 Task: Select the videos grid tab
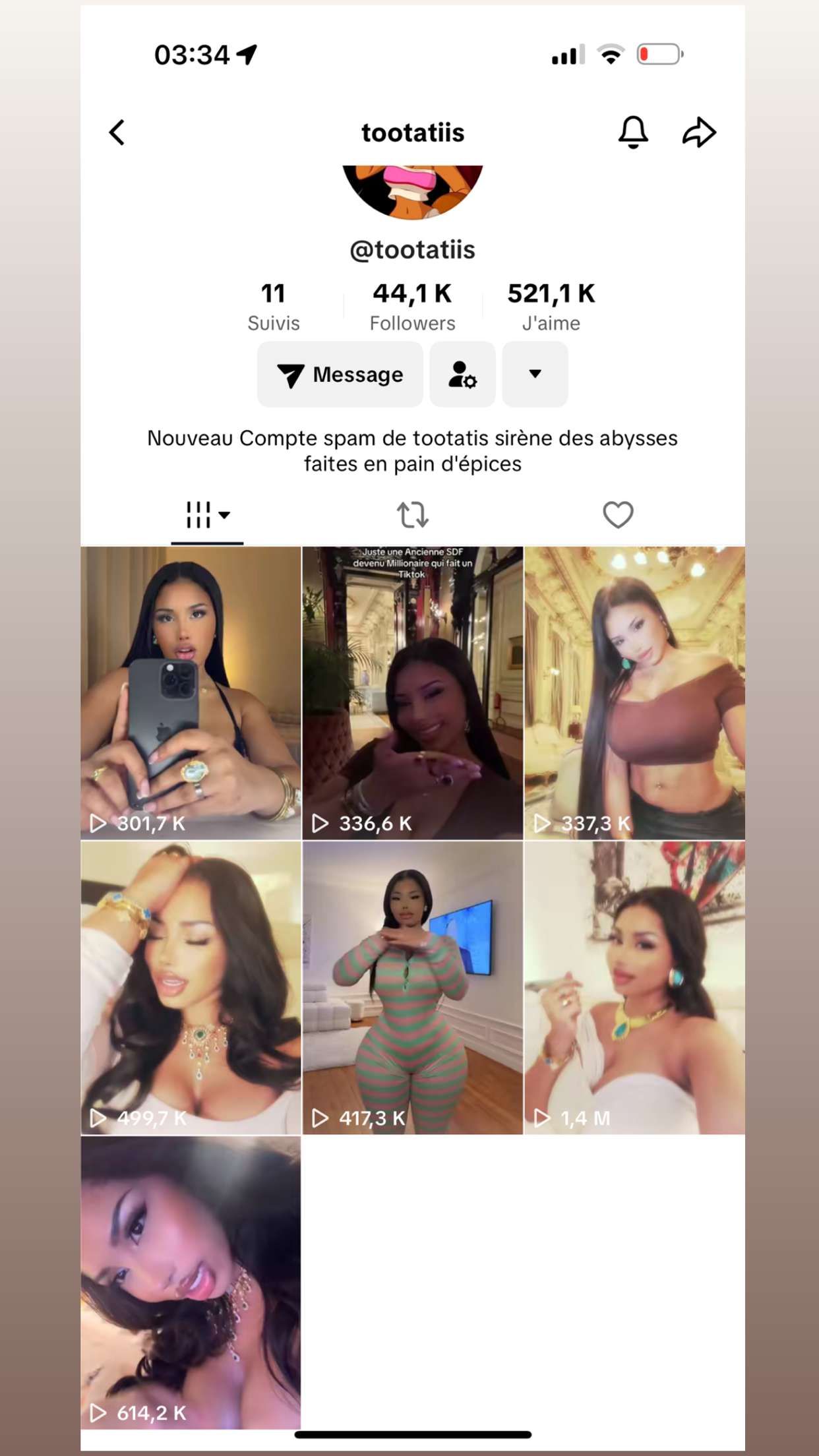[207, 515]
